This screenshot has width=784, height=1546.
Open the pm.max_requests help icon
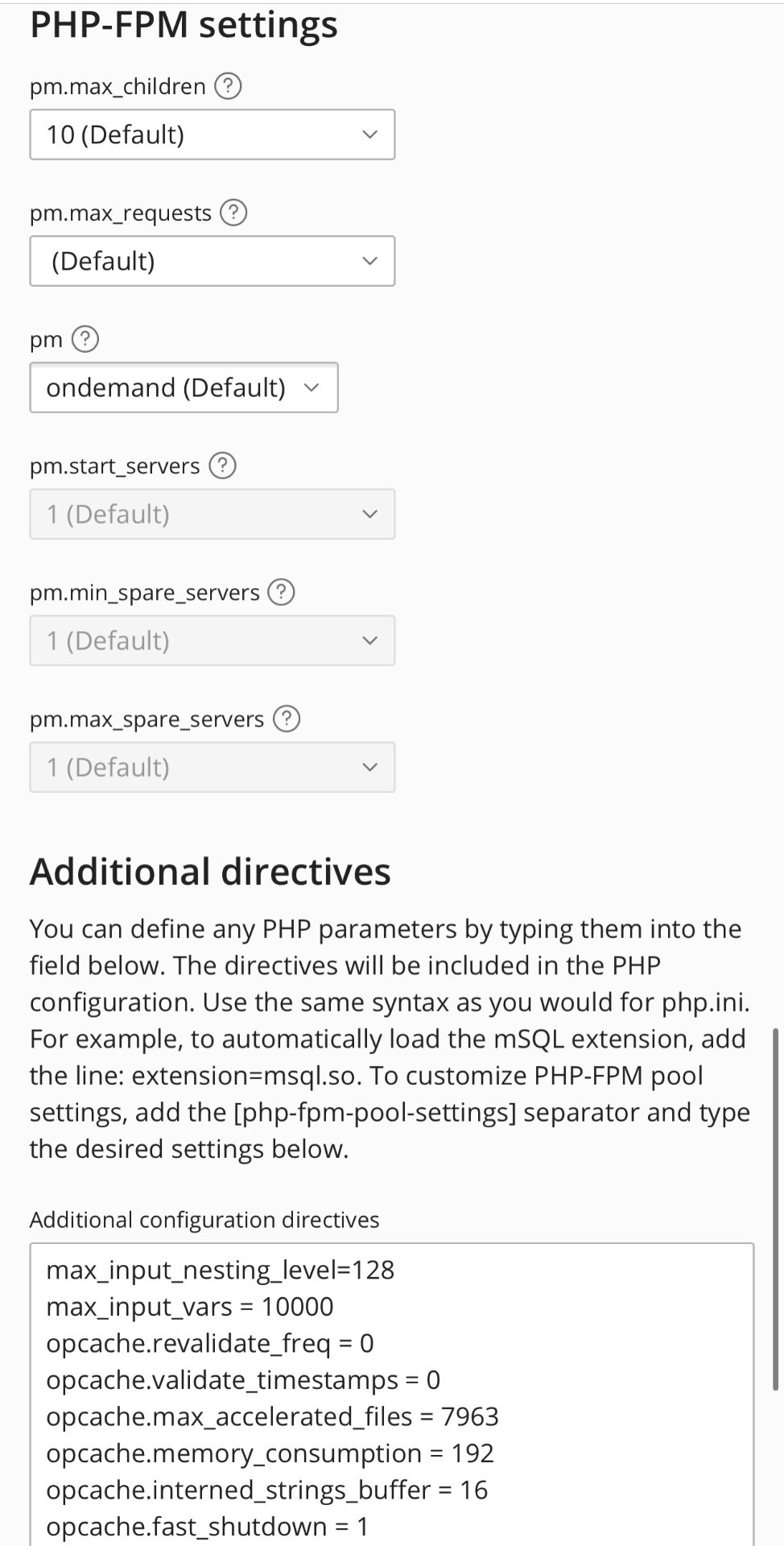pyautogui.click(x=233, y=213)
